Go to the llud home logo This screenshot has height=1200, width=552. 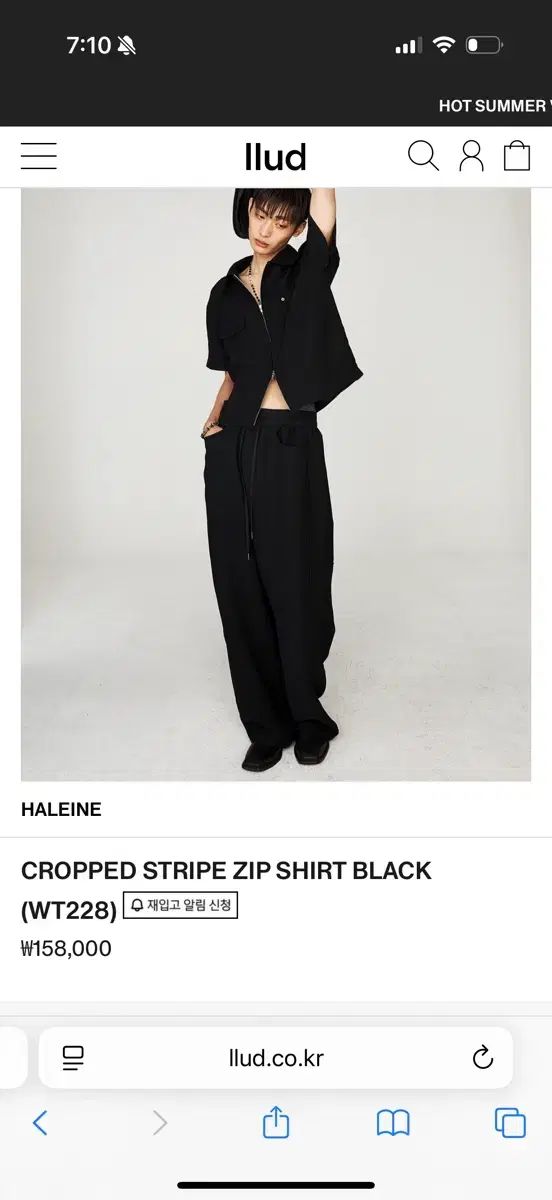tap(276, 157)
